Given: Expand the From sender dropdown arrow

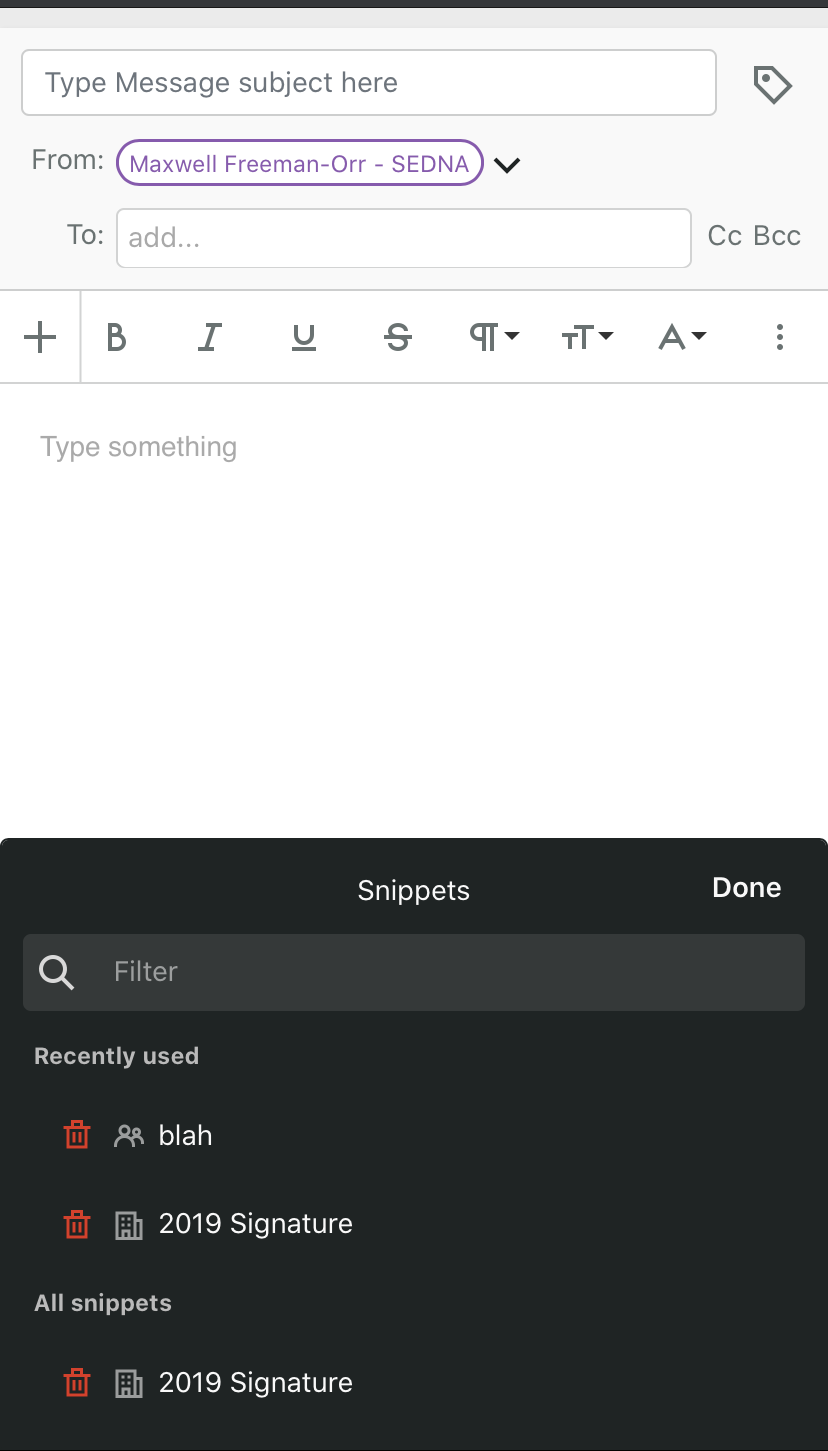Looking at the screenshot, I should coord(508,165).
